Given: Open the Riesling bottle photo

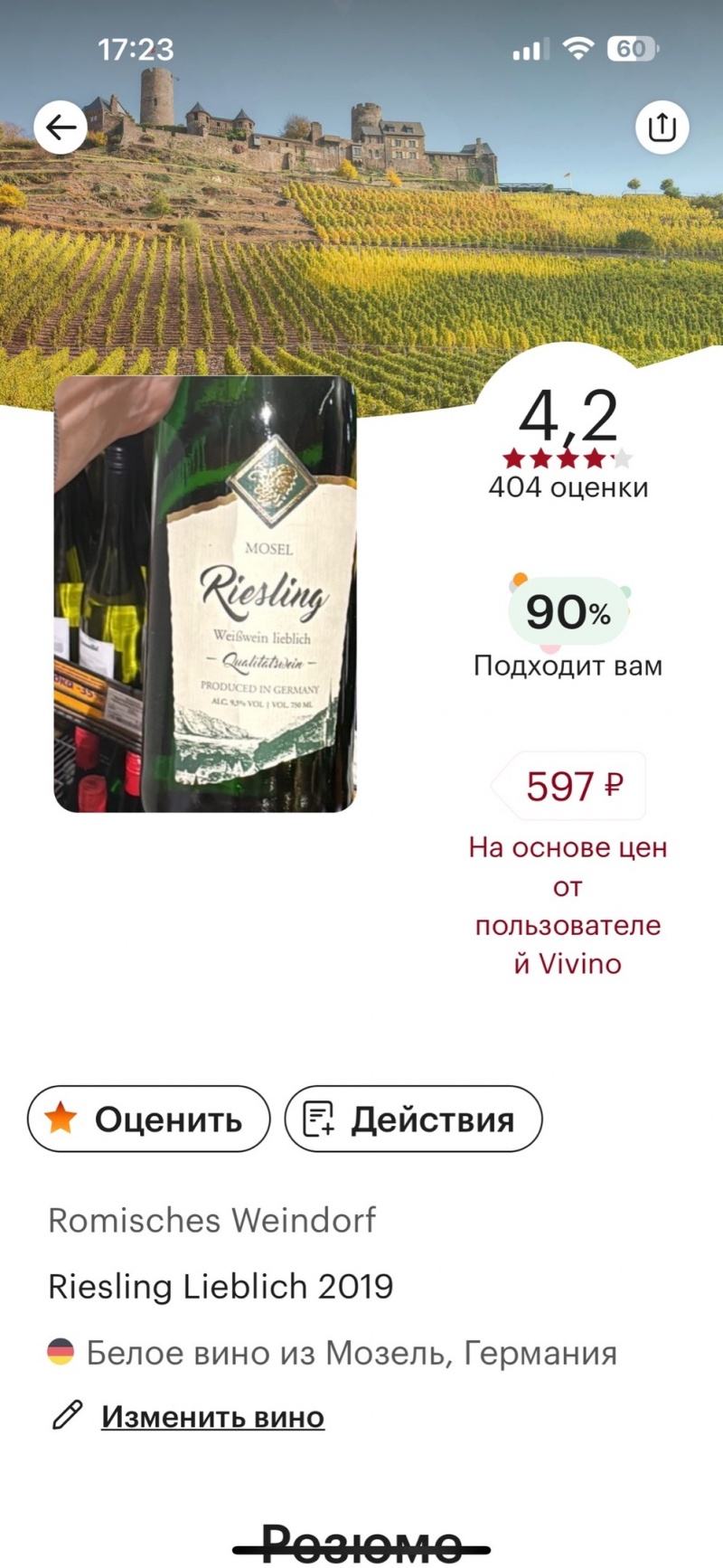Looking at the screenshot, I should (x=205, y=594).
